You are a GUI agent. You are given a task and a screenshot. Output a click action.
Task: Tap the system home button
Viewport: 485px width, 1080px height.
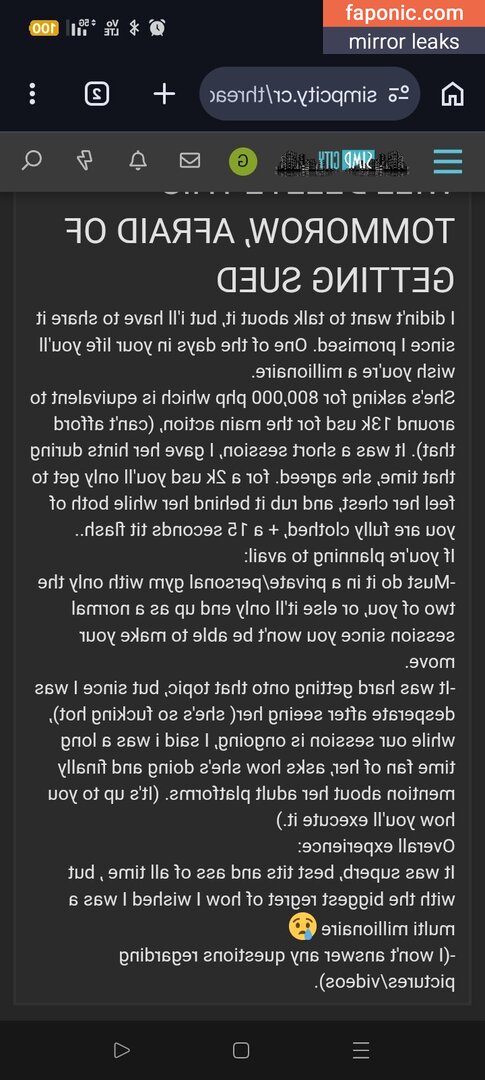[241, 1050]
